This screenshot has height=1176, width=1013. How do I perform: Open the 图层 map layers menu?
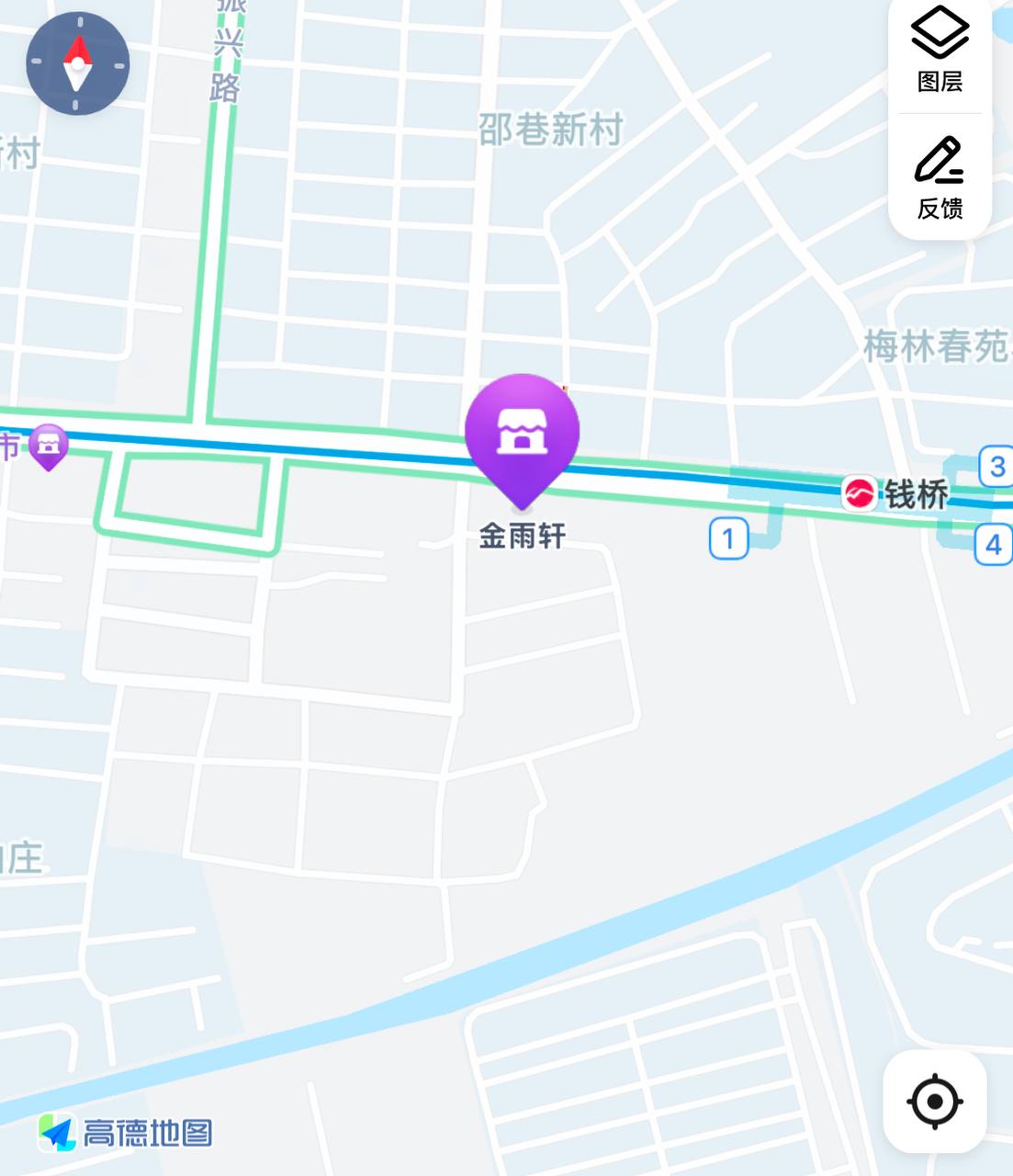(x=940, y=51)
